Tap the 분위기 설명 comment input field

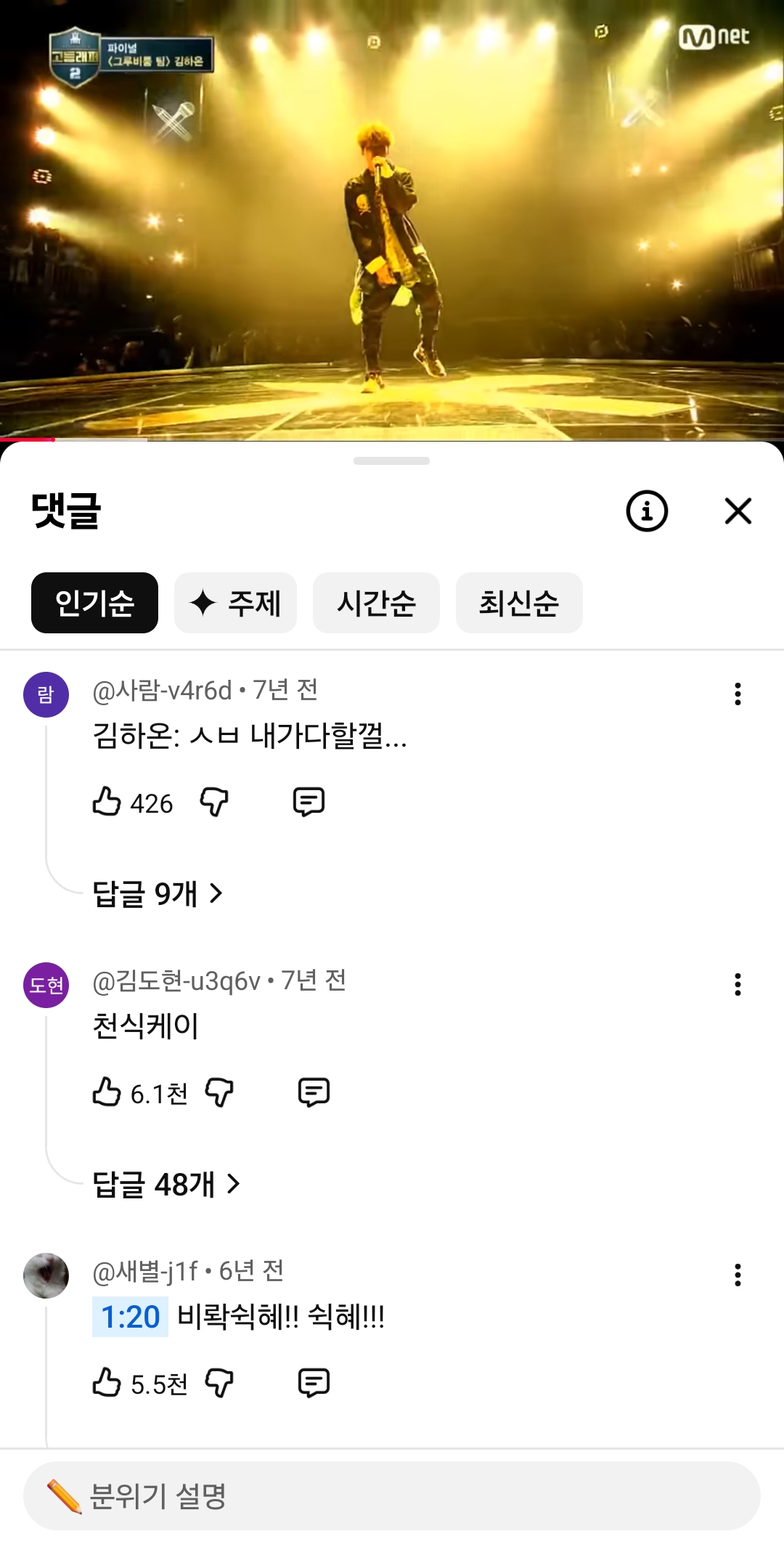point(392,1496)
